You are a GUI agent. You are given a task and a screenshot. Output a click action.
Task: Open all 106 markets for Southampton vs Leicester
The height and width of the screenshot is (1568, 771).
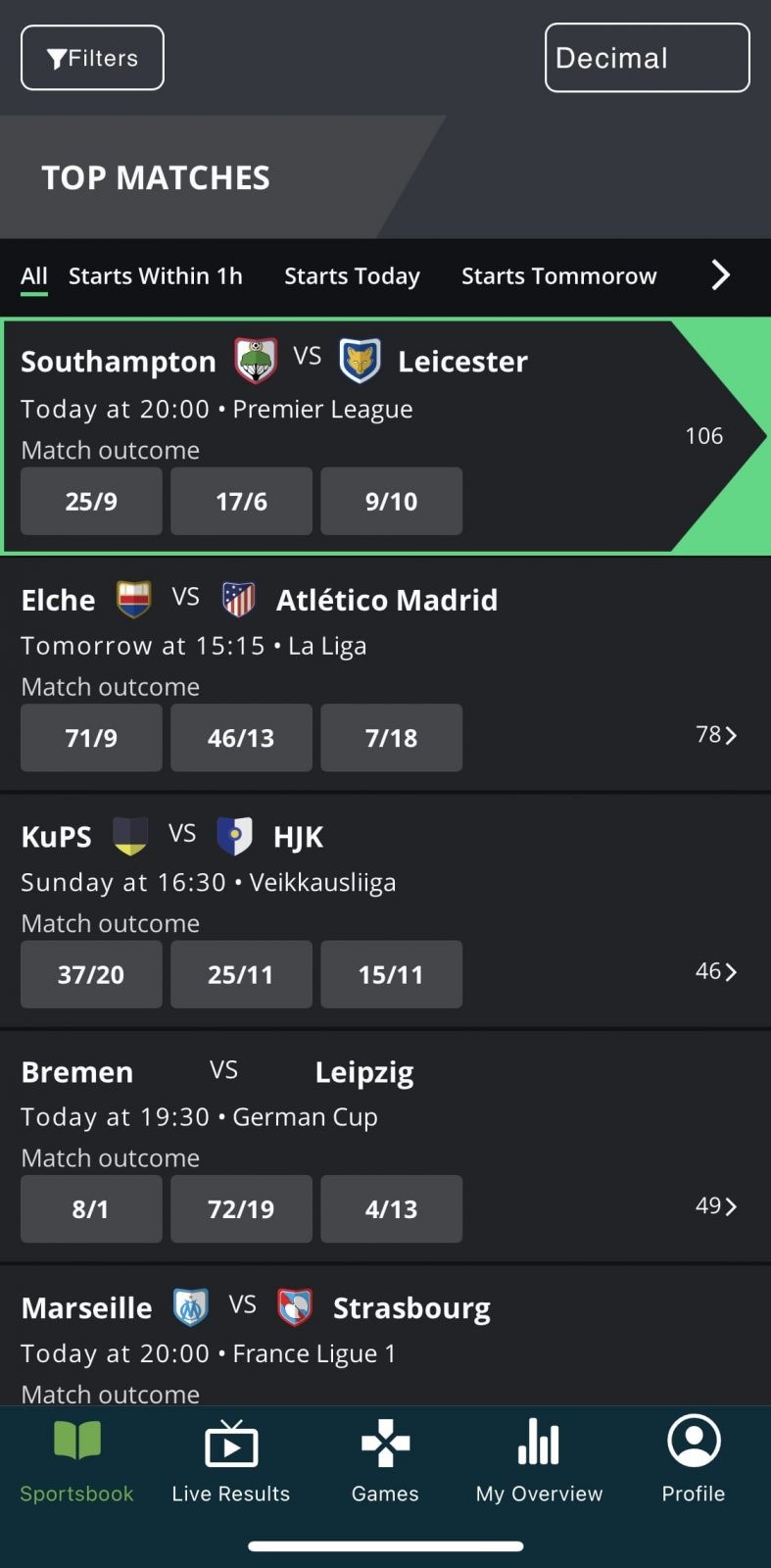[705, 436]
